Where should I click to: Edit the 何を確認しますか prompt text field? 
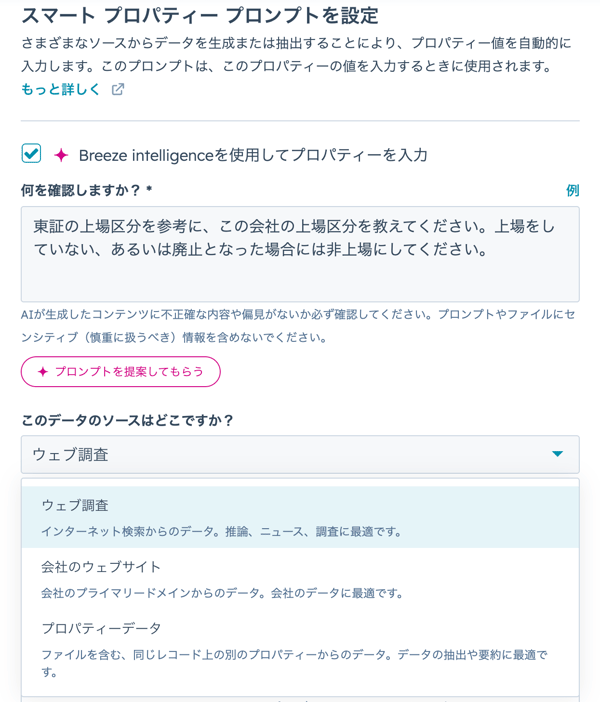(300, 254)
